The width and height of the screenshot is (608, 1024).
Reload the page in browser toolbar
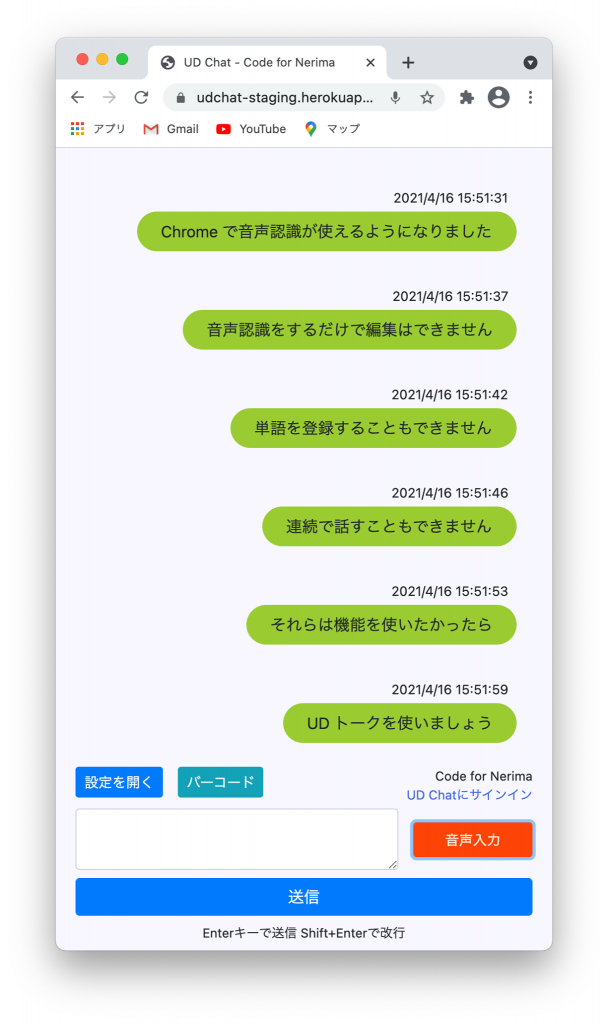pyautogui.click(x=141, y=97)
